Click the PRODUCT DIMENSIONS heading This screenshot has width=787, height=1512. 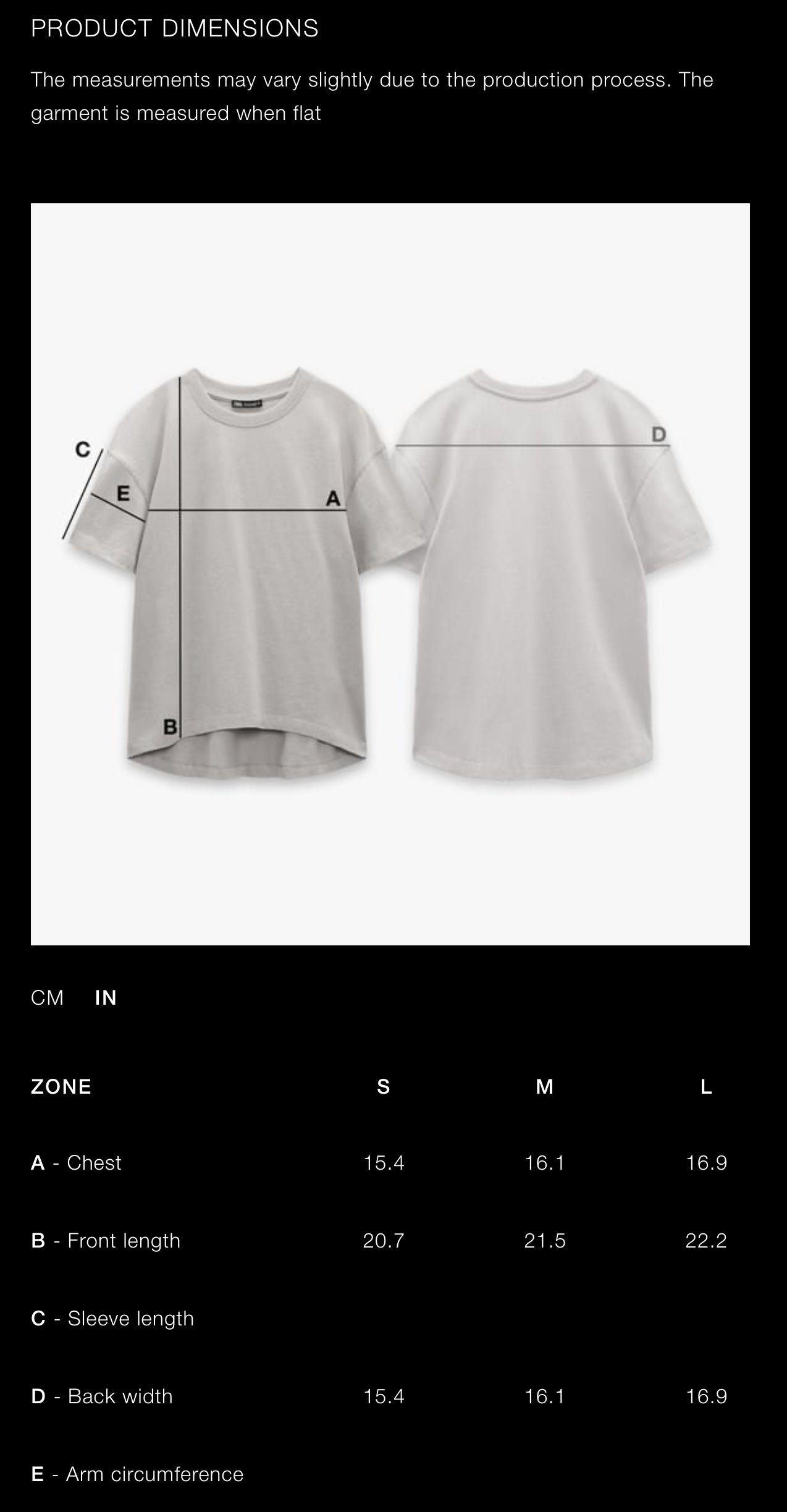point(175,27)
